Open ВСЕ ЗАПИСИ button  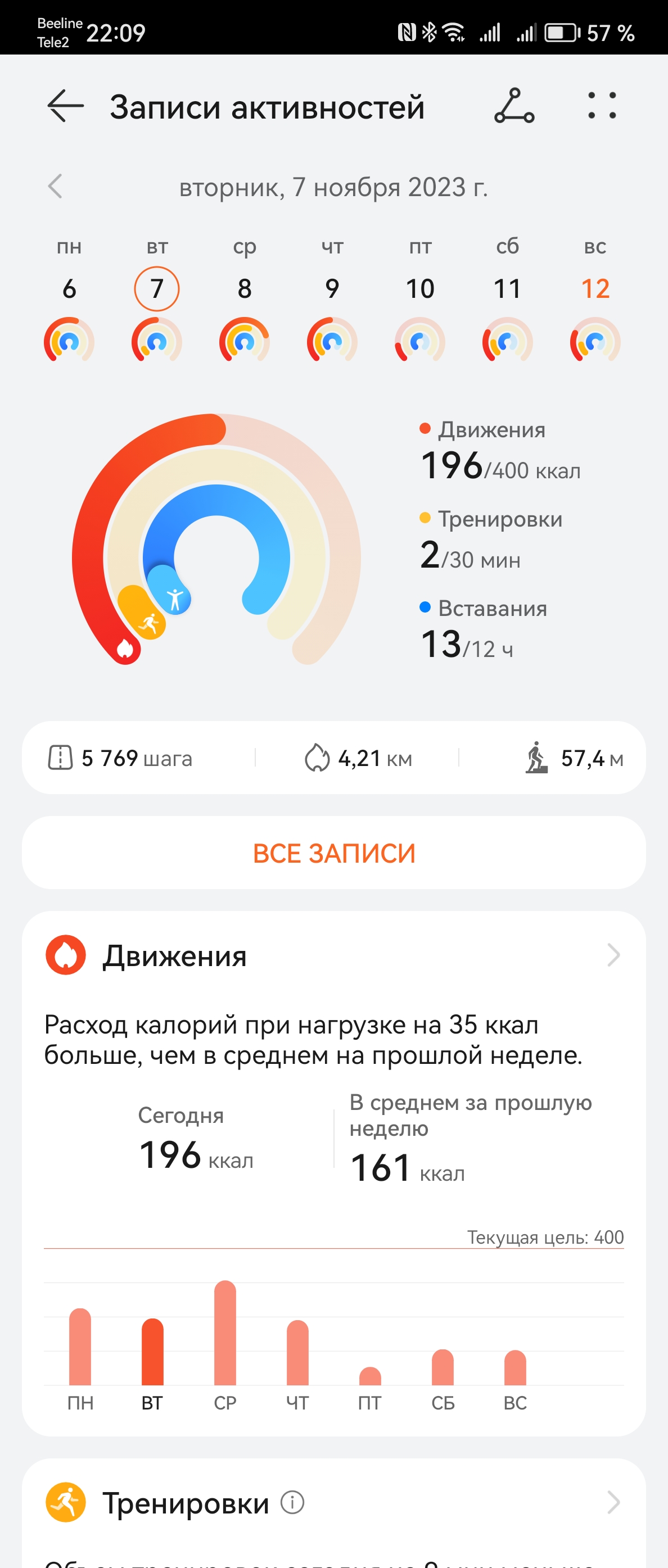click(333, 853)
